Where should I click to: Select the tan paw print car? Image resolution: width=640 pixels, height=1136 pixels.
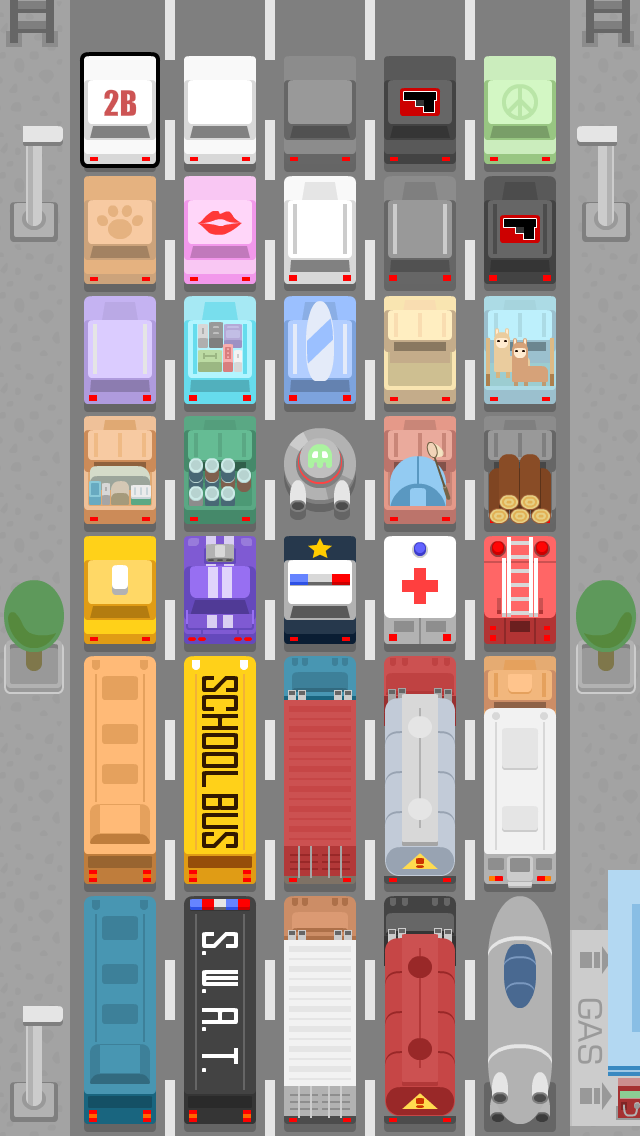(x=120, y=230)
